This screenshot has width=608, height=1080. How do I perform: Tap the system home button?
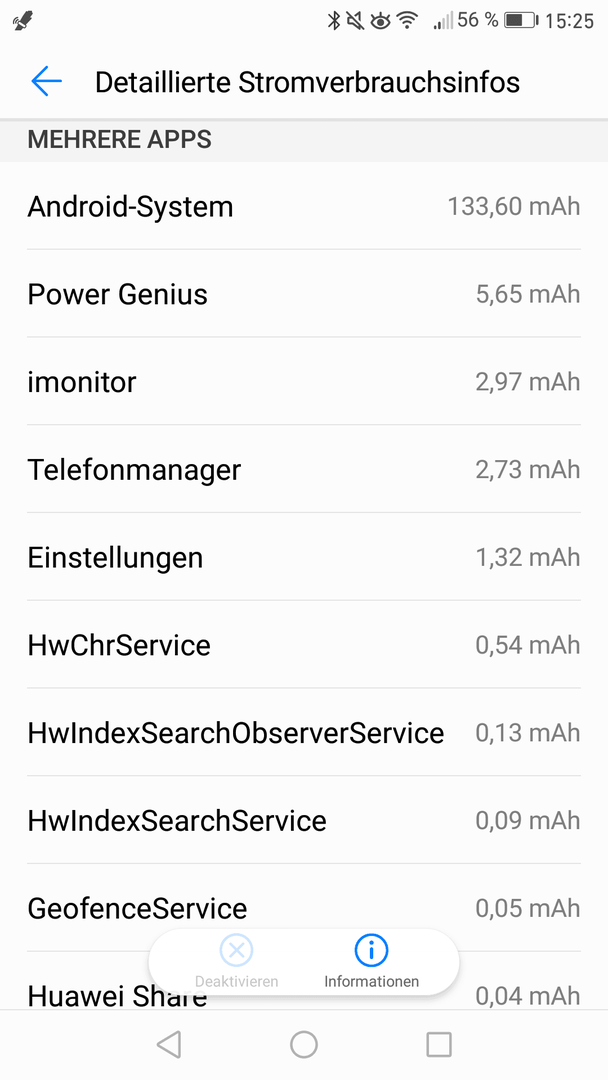tap(304, 1044)
